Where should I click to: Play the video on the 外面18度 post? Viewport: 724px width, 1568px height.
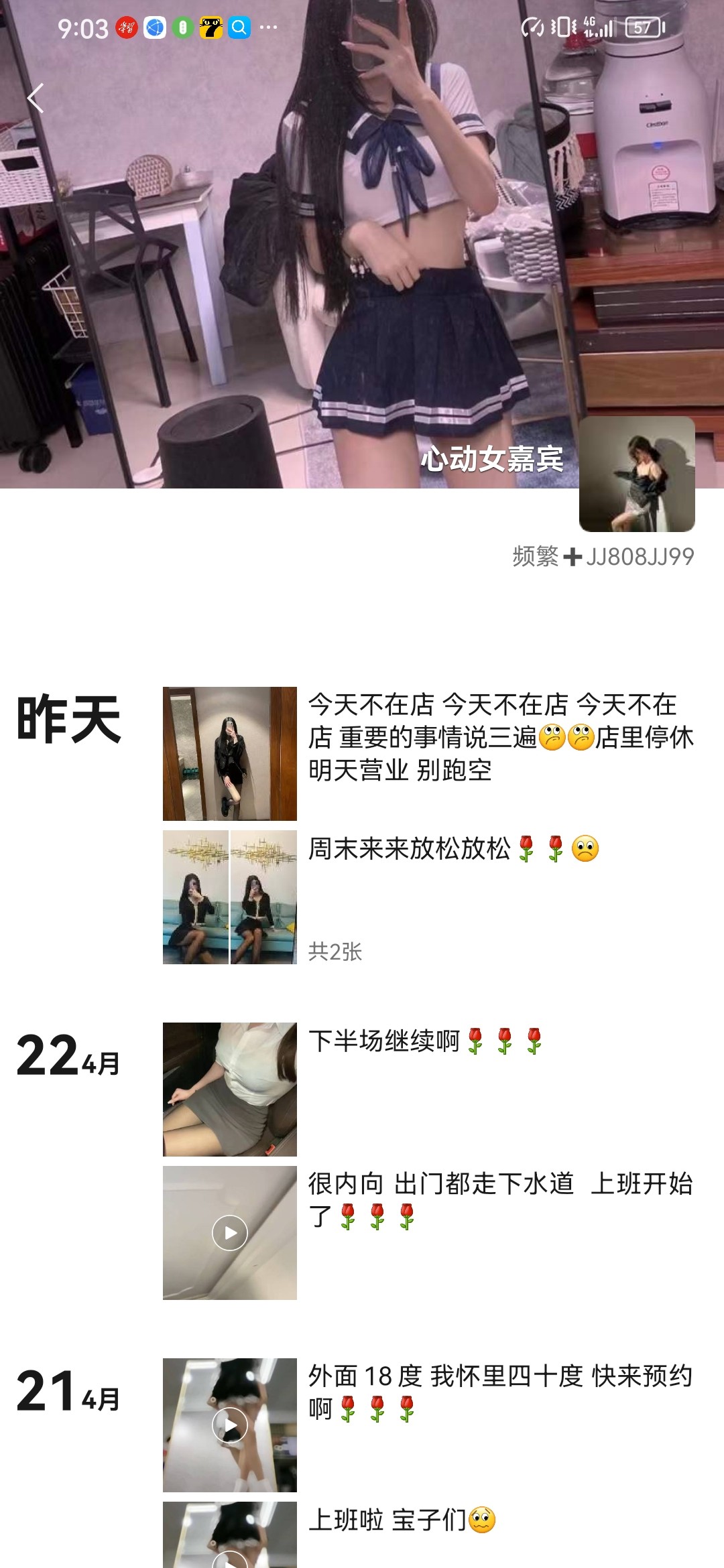pos(231,1424)
